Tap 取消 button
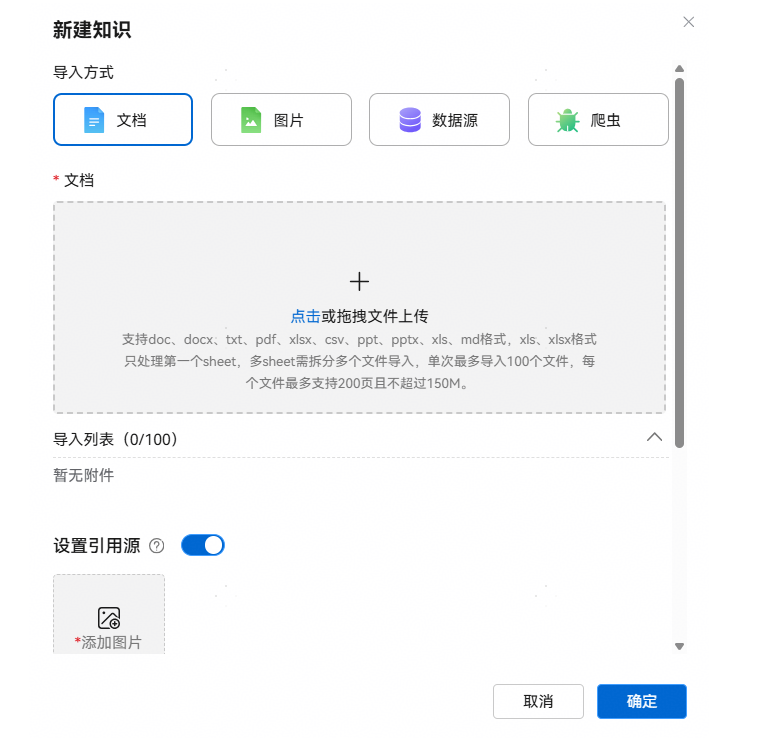The image size is (771, 752). point(538,701)
